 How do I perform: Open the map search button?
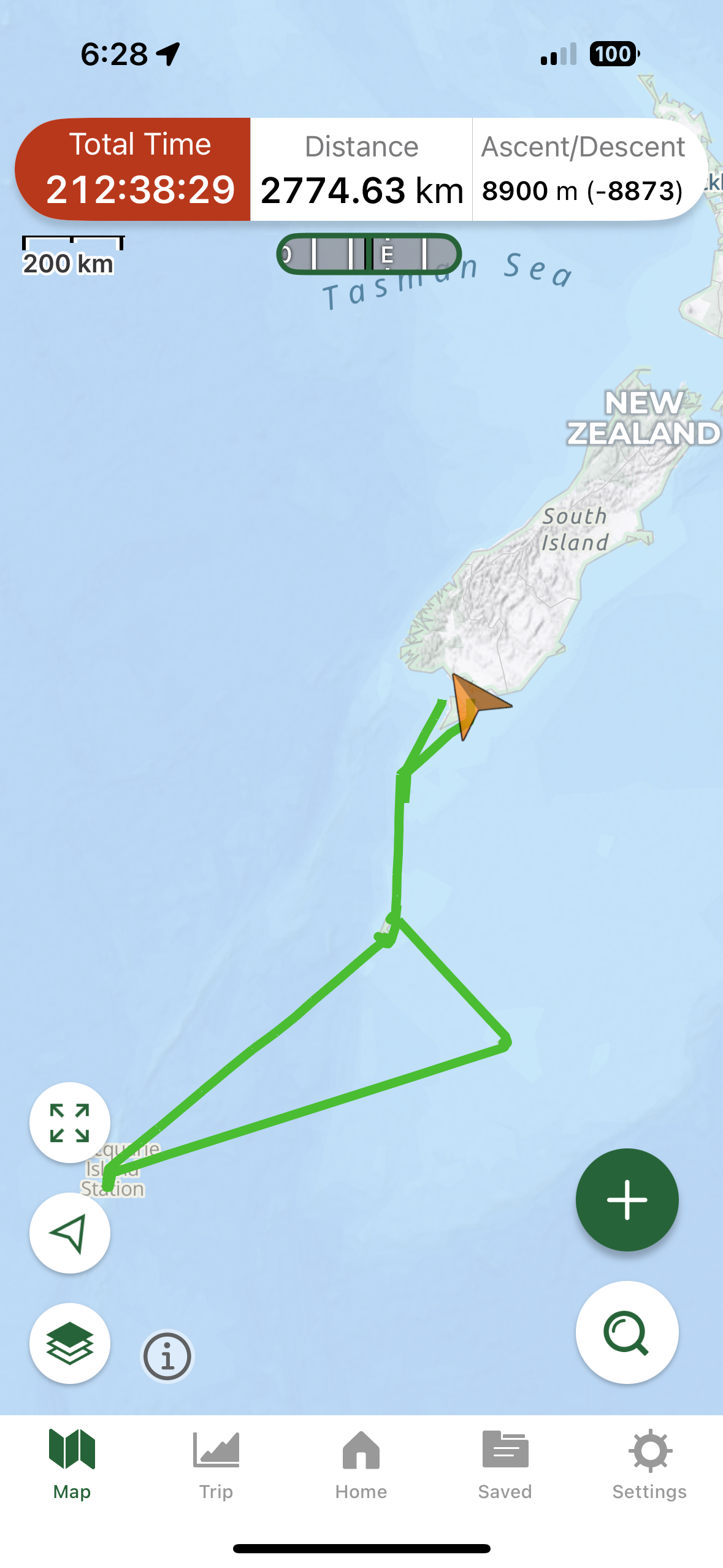point(627,1332)
